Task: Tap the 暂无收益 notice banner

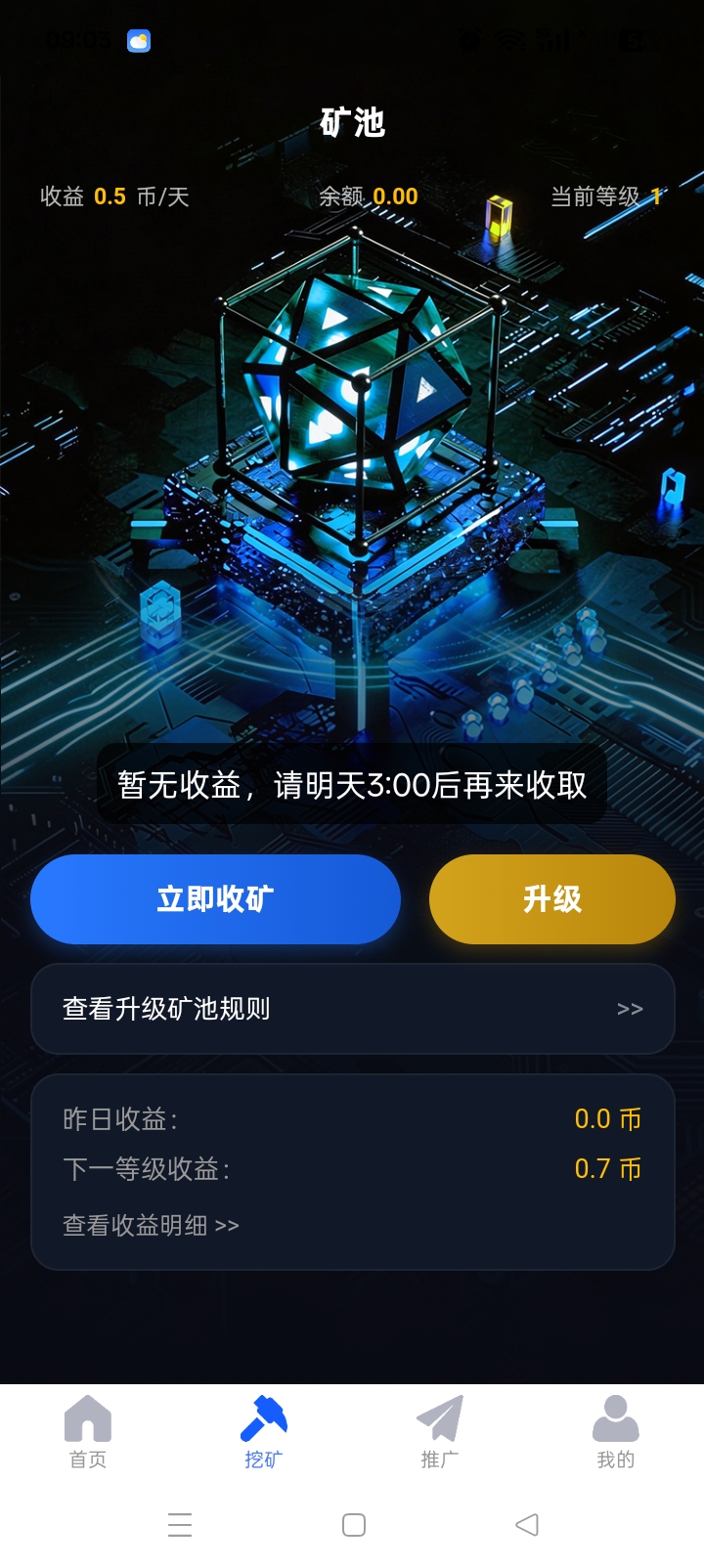Action: tap(352, 786)
